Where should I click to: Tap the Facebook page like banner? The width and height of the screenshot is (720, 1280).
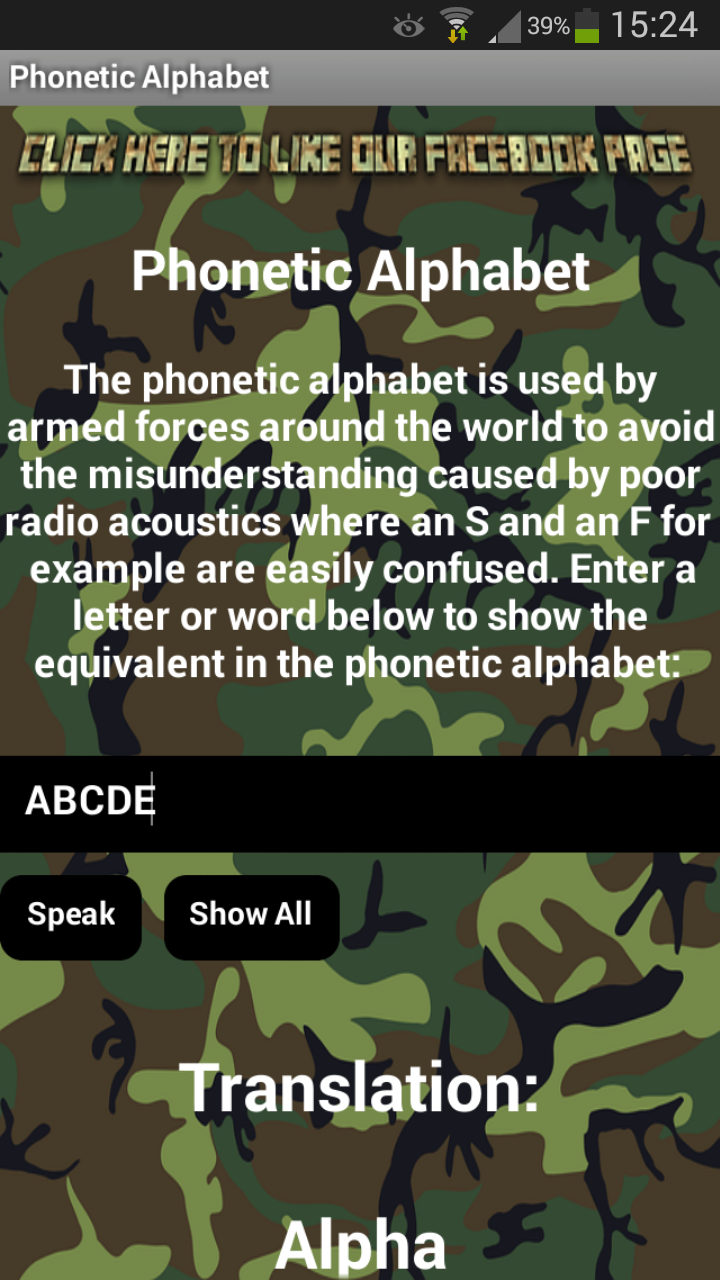pos(356,155)
